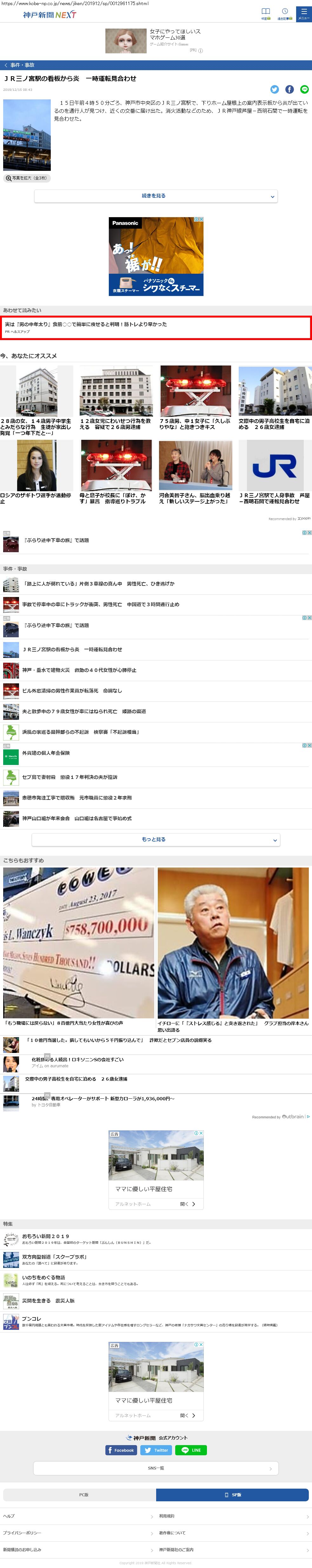
Task: Open the おもろい新聞２０１９ feature
Action: click(x=46, y=1236)
